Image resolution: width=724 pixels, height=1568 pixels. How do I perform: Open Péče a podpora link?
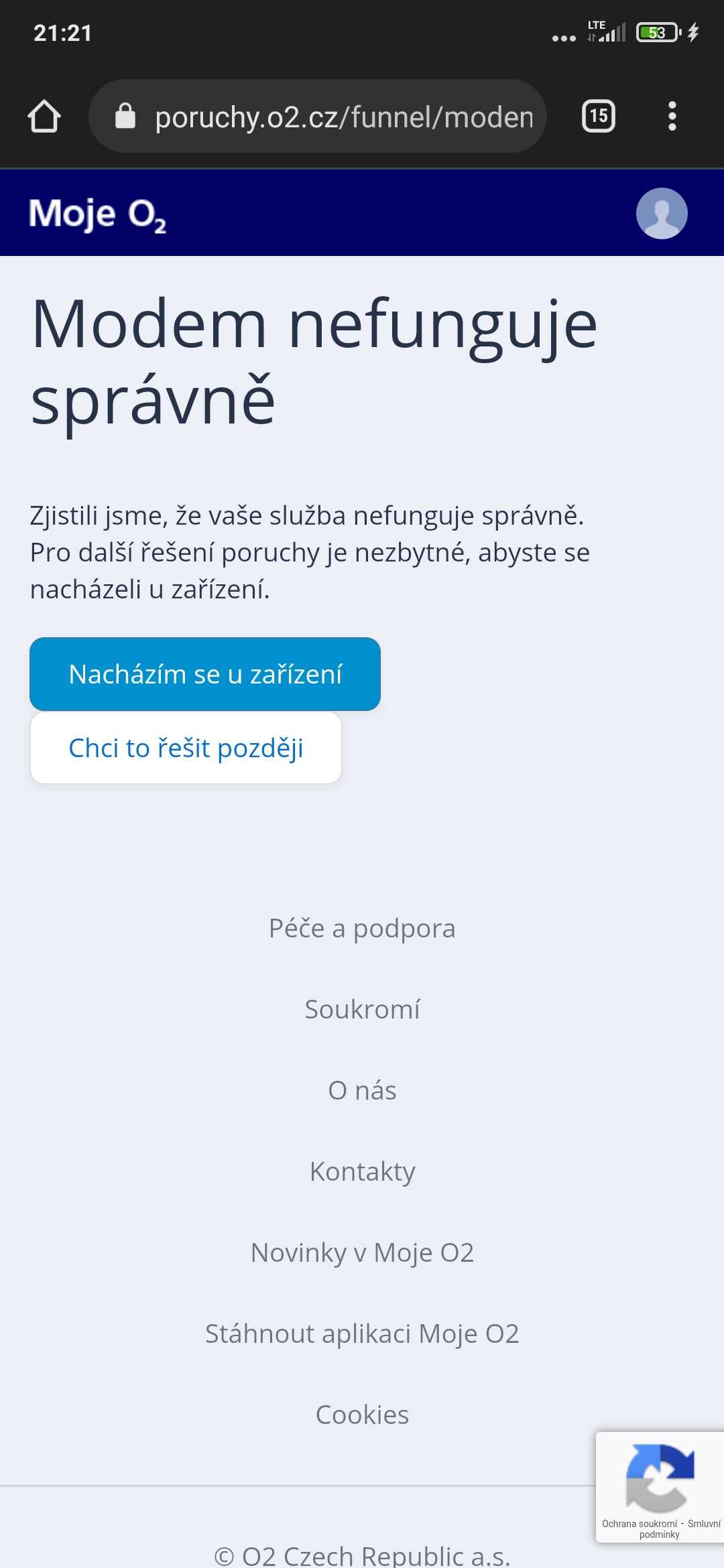[x=362, y=929]
